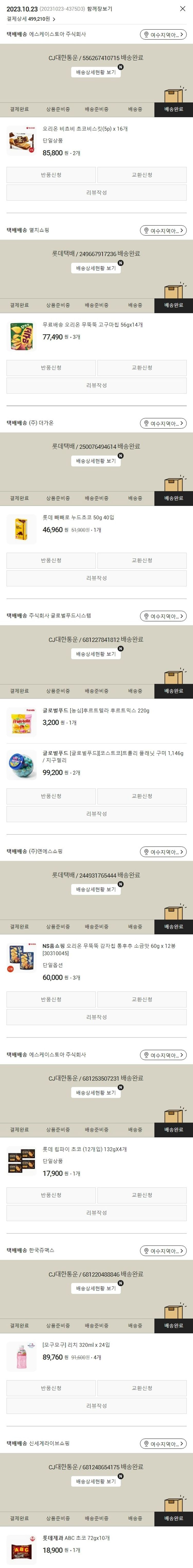Request 교환신청 for 오리온 무뚝뚝 고구마칩
This screenshot has height=1568, width=193.
pos(142,368)
